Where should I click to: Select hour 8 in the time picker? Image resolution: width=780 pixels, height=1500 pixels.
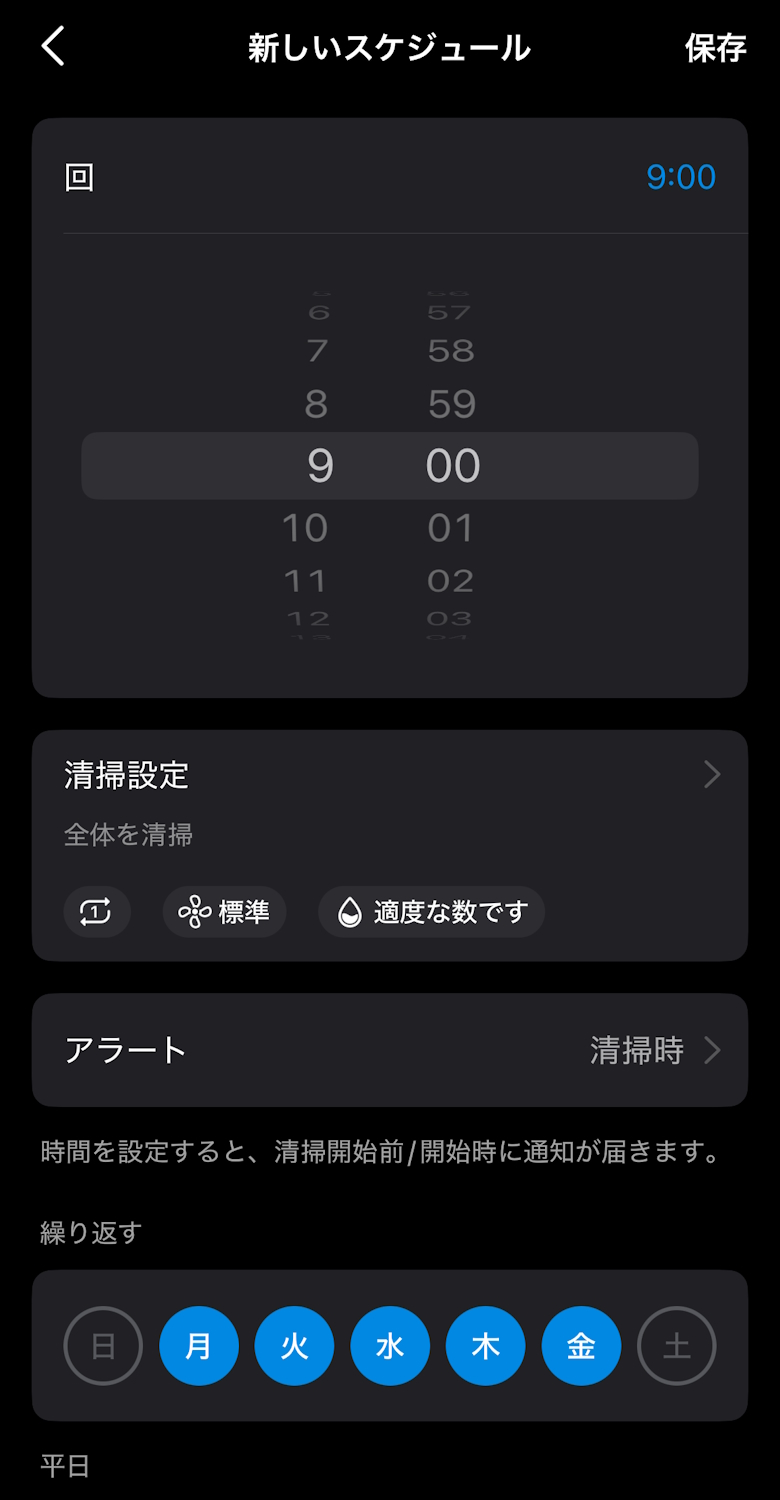316,404
